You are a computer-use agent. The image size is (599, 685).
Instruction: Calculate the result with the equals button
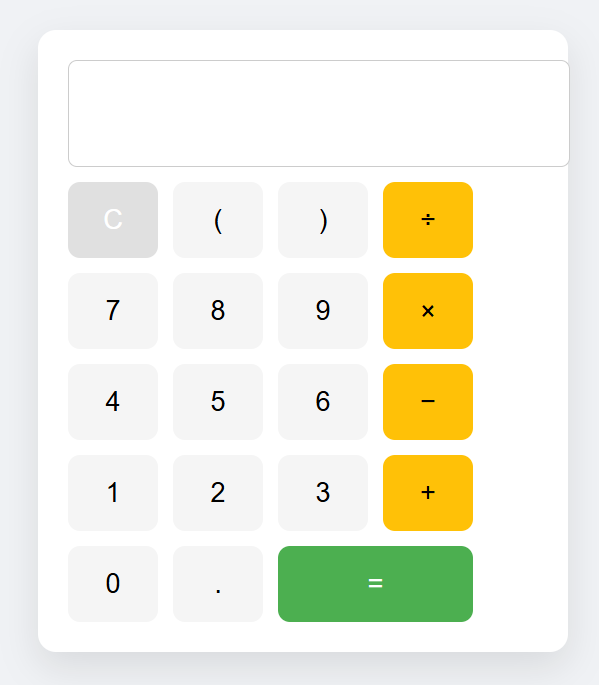[375, 584]
